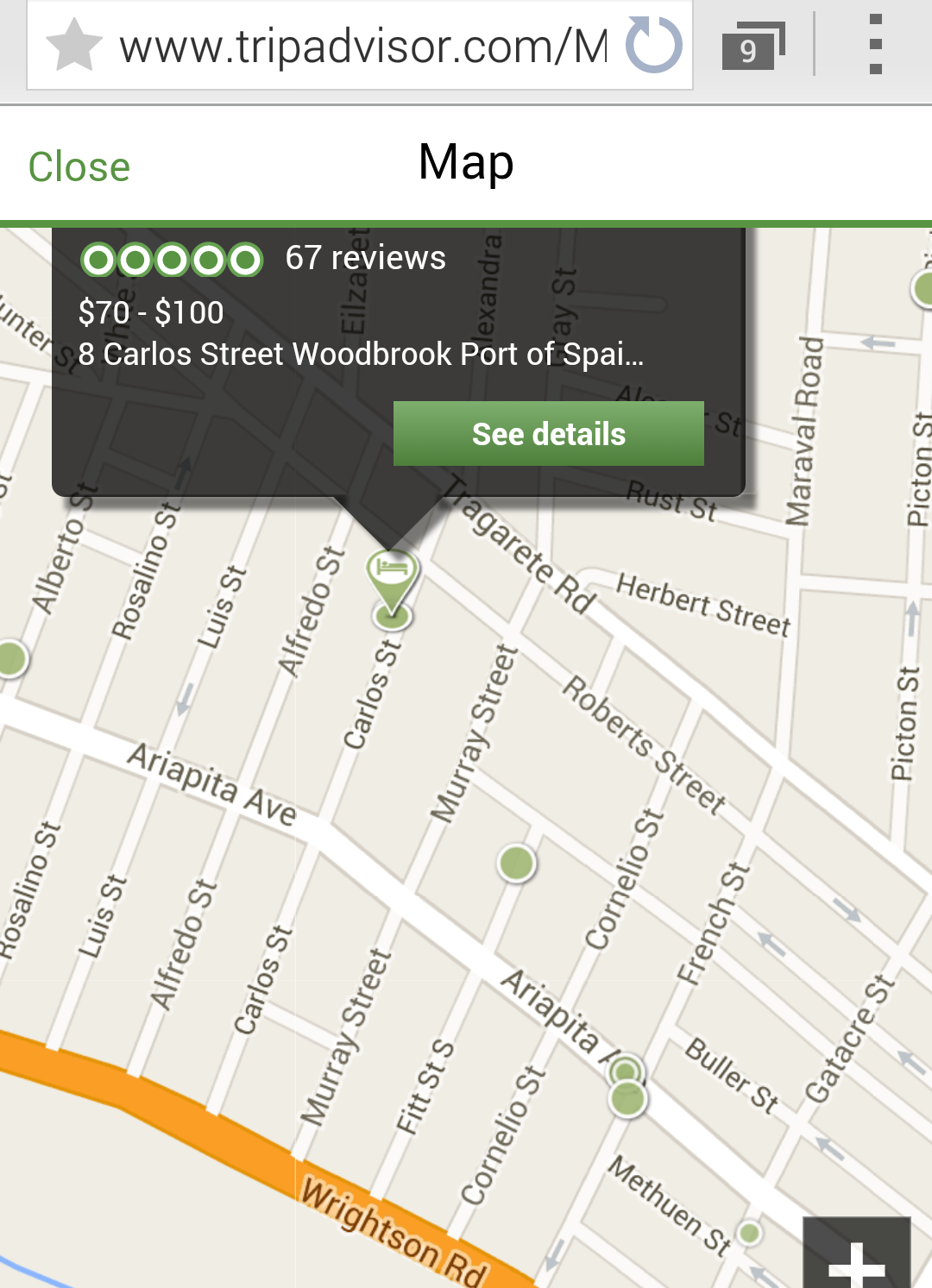Edit the tripadvisor URL address bar
The image size is (932, 1288).
tap(362, 47)
